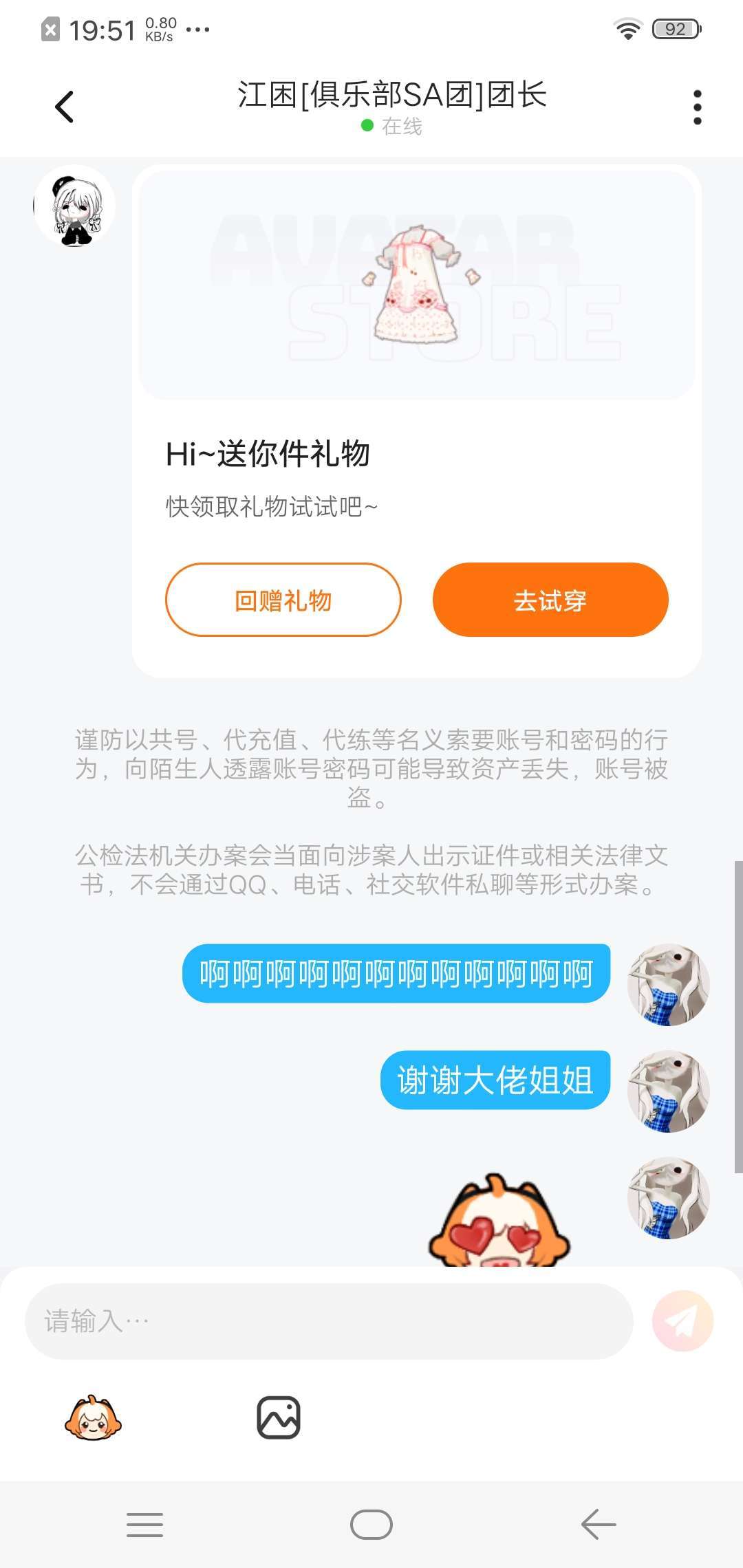Tap 回赠礼物 to send a return gift
This screenshot has width=743, height=1568.
point(283,600)
